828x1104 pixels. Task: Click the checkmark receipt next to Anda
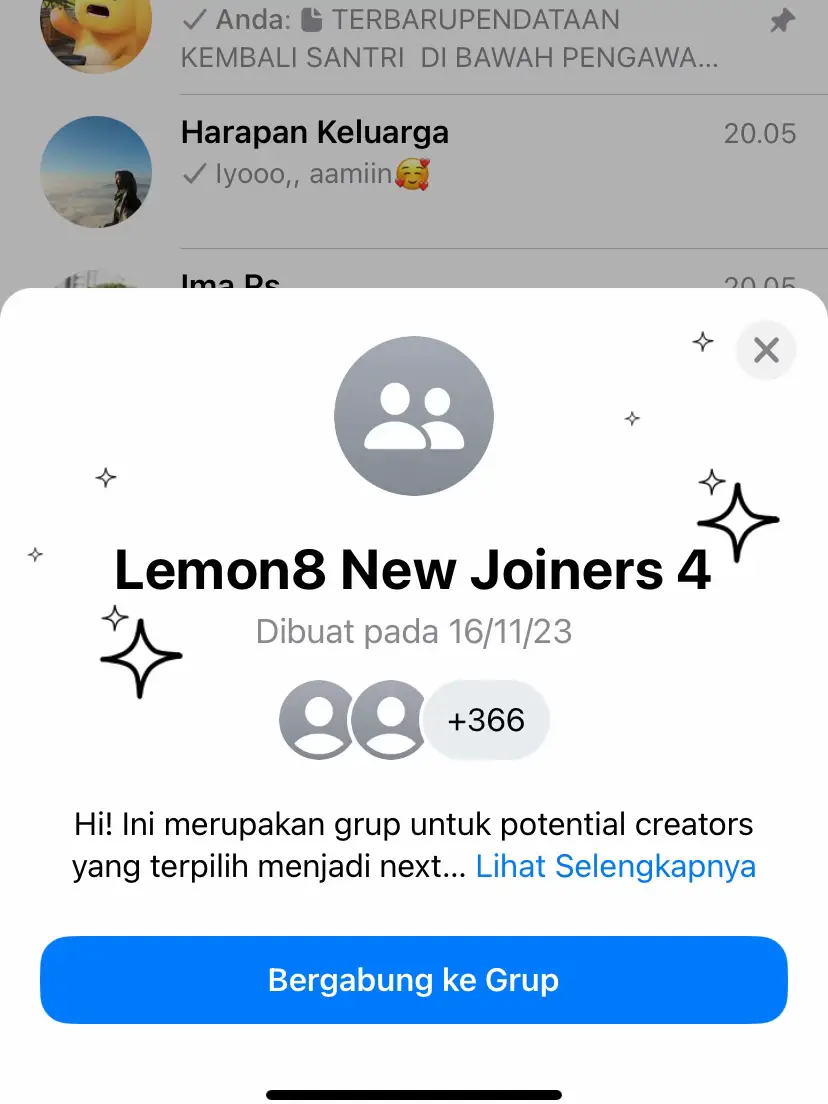(x=197, y=19)
